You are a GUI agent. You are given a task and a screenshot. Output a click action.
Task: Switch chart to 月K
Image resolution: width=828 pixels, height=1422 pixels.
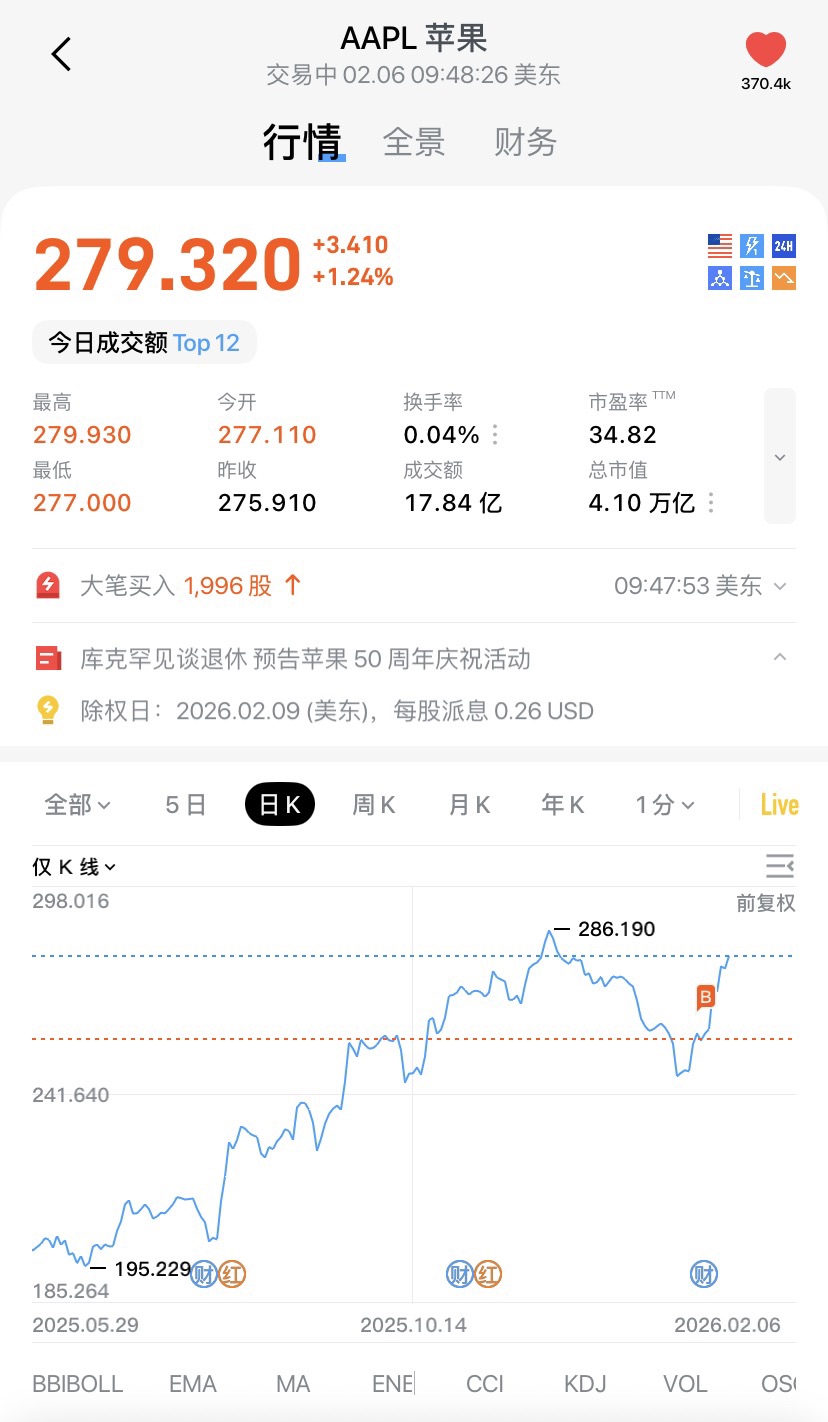(x=469, y=805)
